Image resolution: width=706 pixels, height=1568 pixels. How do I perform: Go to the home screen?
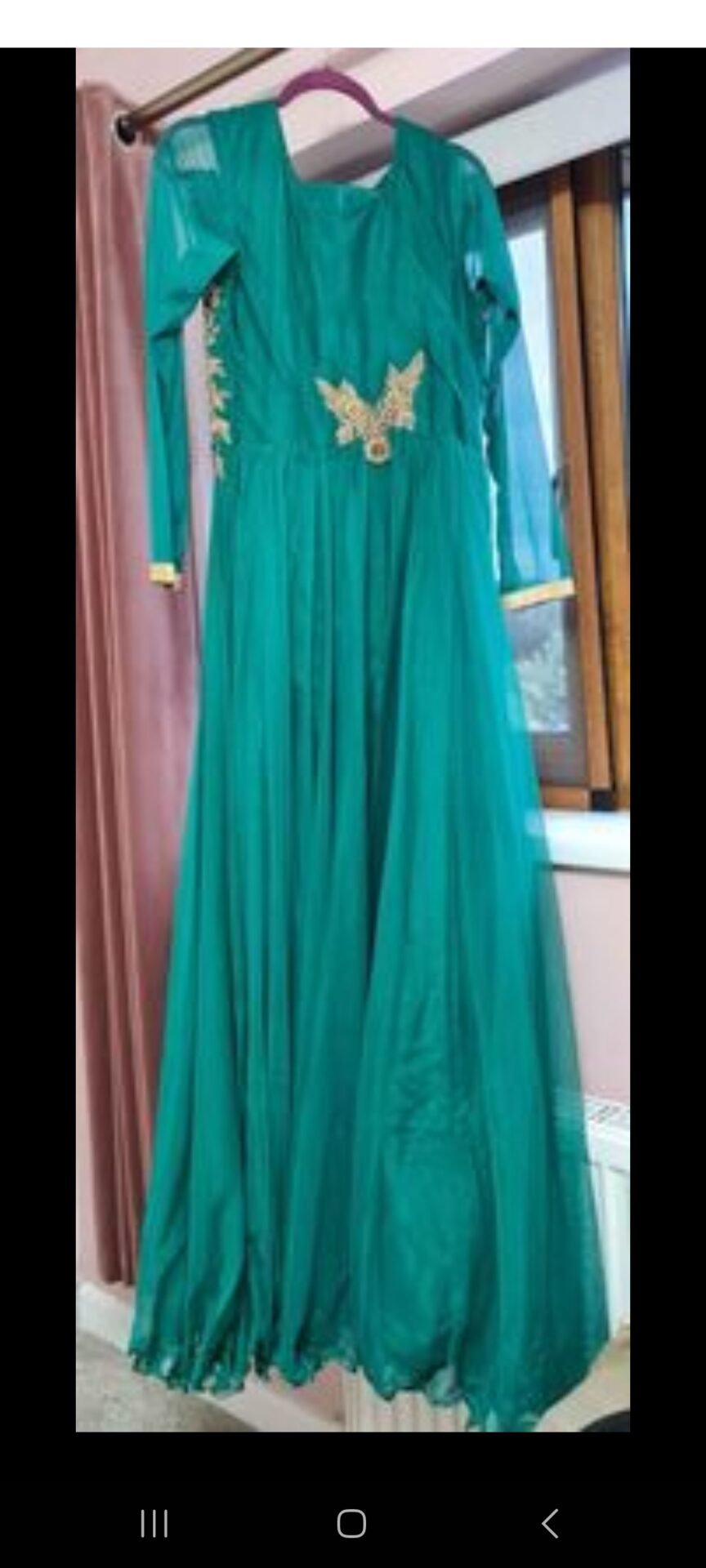click(x=351, y=1523)
